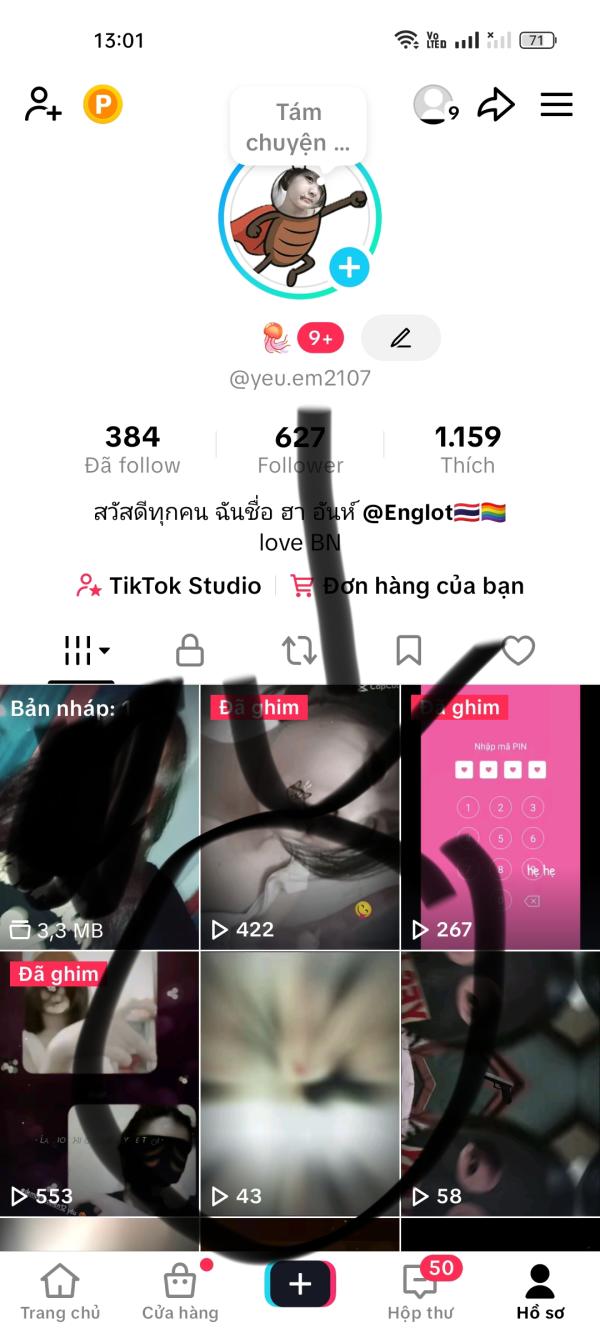Create a new video with plus button

coord(300,1285)
